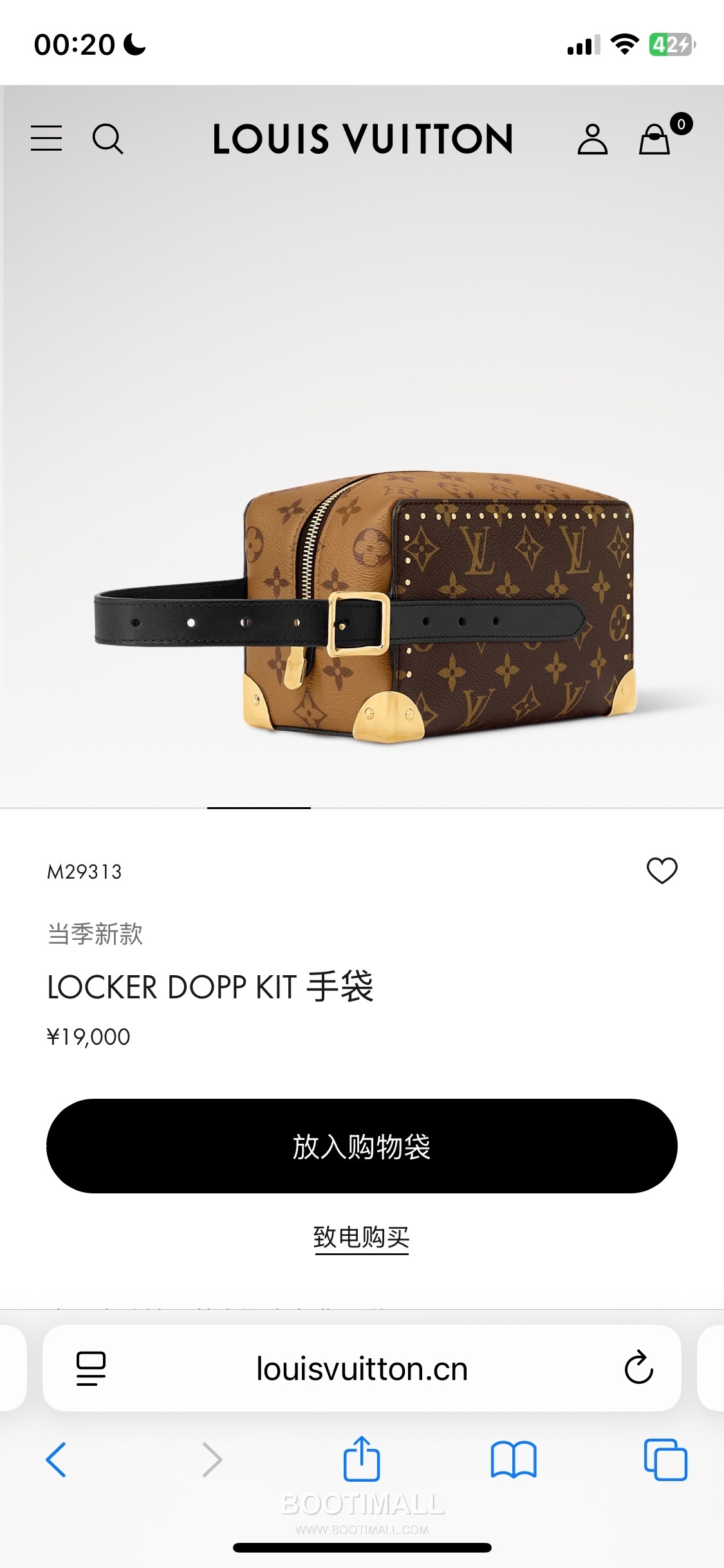Navigate back with the back arrow
The image size is (724, 1568).
(57, 1459)
